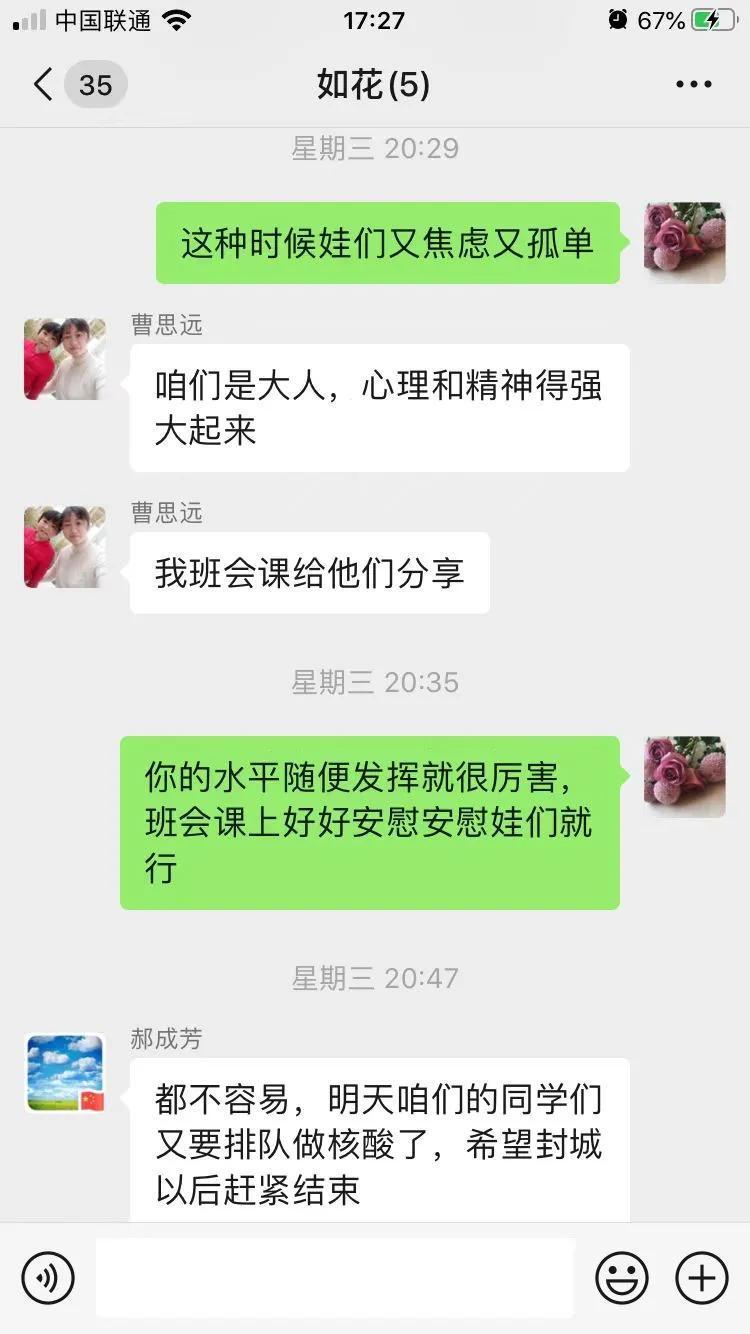Go back to the chat list

[x=42, y=85]
